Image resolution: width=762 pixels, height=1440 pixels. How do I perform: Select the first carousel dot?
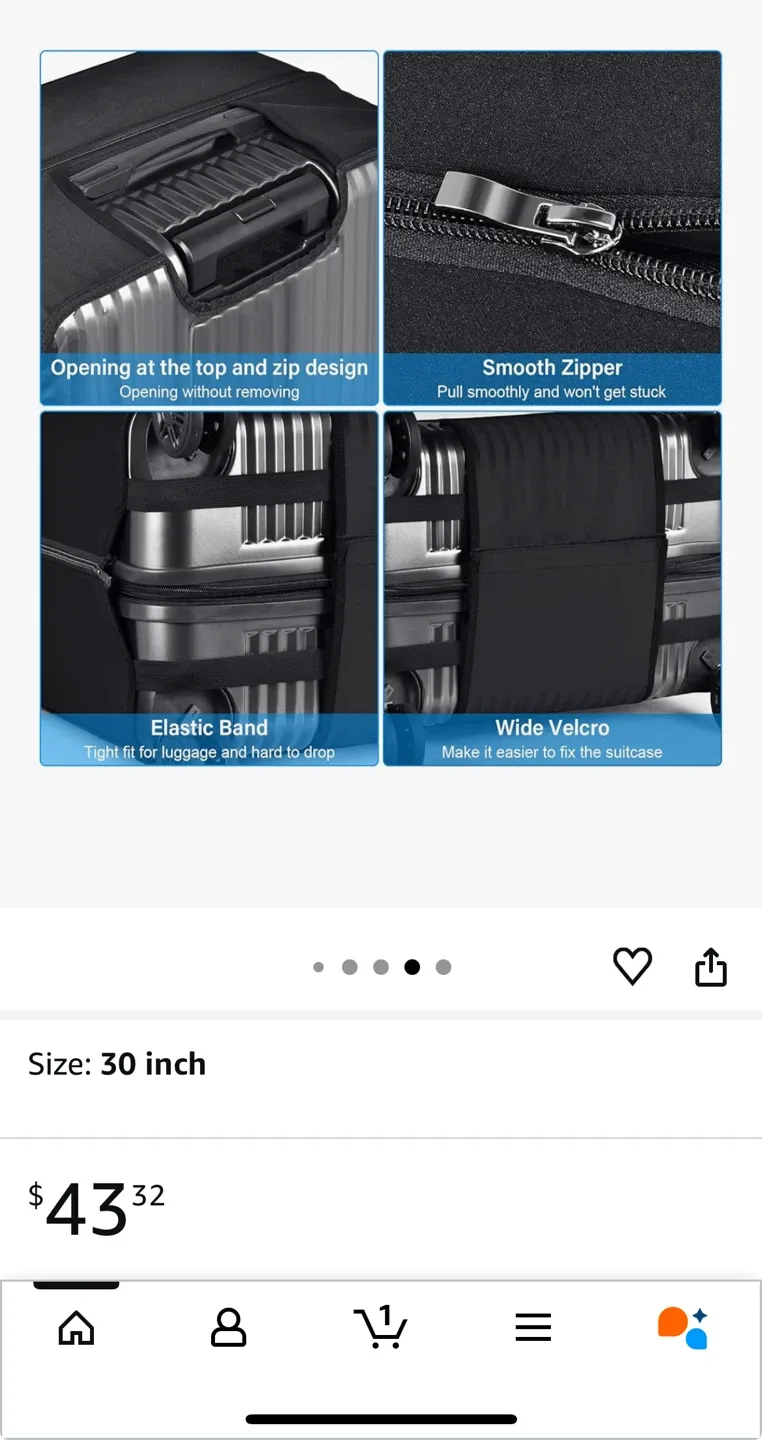pos(319,967)
